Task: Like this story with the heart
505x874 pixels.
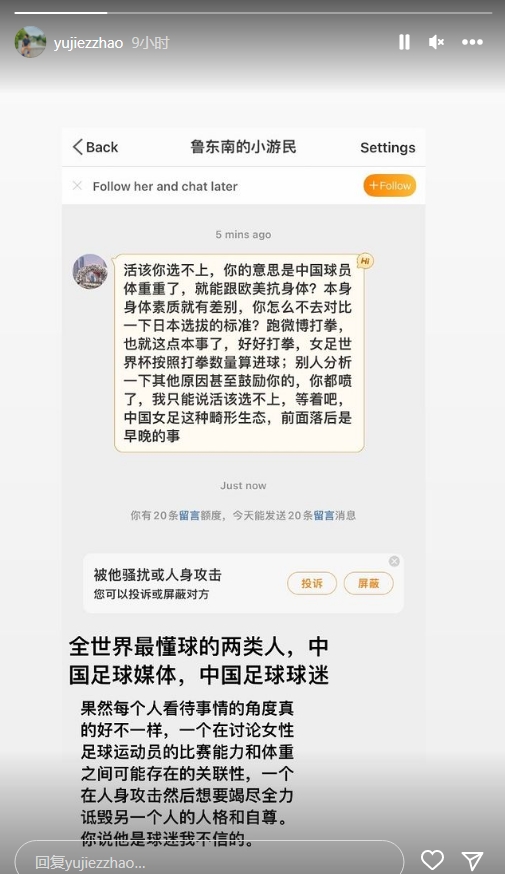Action: tap(432, 860)
